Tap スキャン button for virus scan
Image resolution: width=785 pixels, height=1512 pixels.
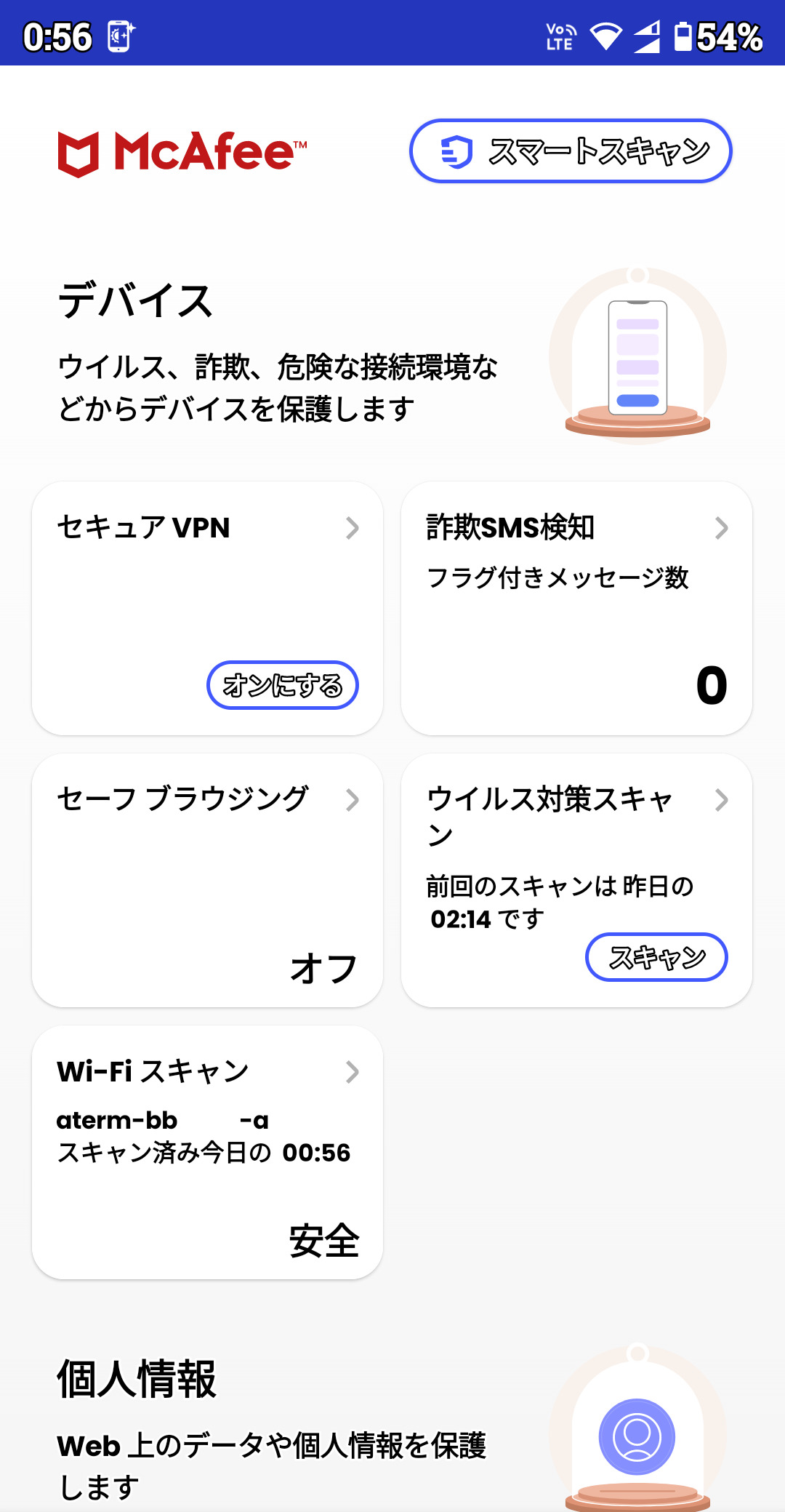656,957
